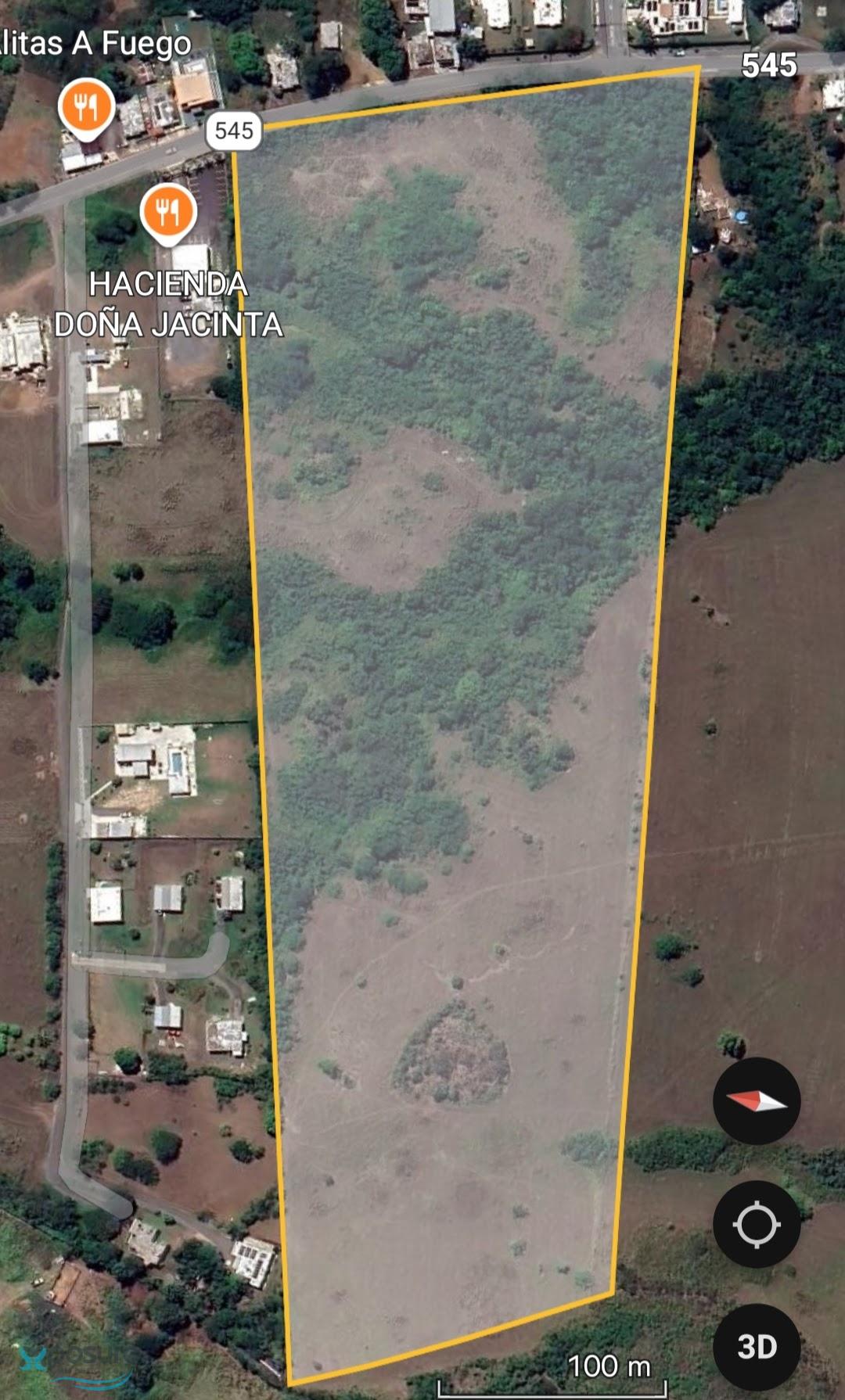Viewport: 845px width, 1400px height.
Task: Center the map on my location
Action: tap(756, 1224)
